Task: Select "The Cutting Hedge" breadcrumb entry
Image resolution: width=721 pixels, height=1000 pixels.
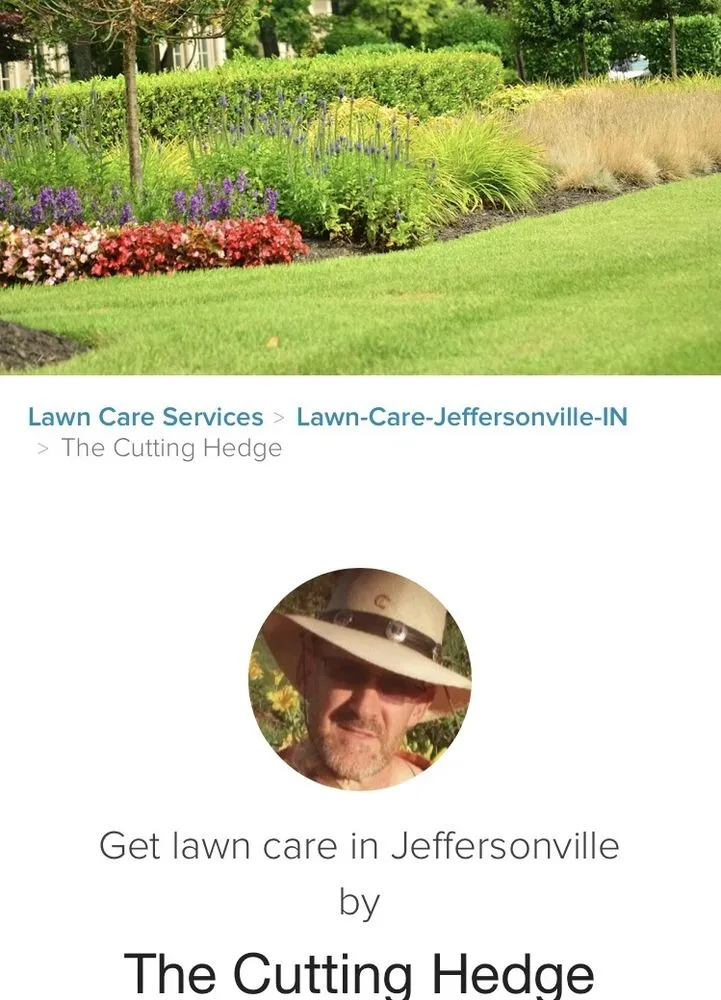Action: 169,448
